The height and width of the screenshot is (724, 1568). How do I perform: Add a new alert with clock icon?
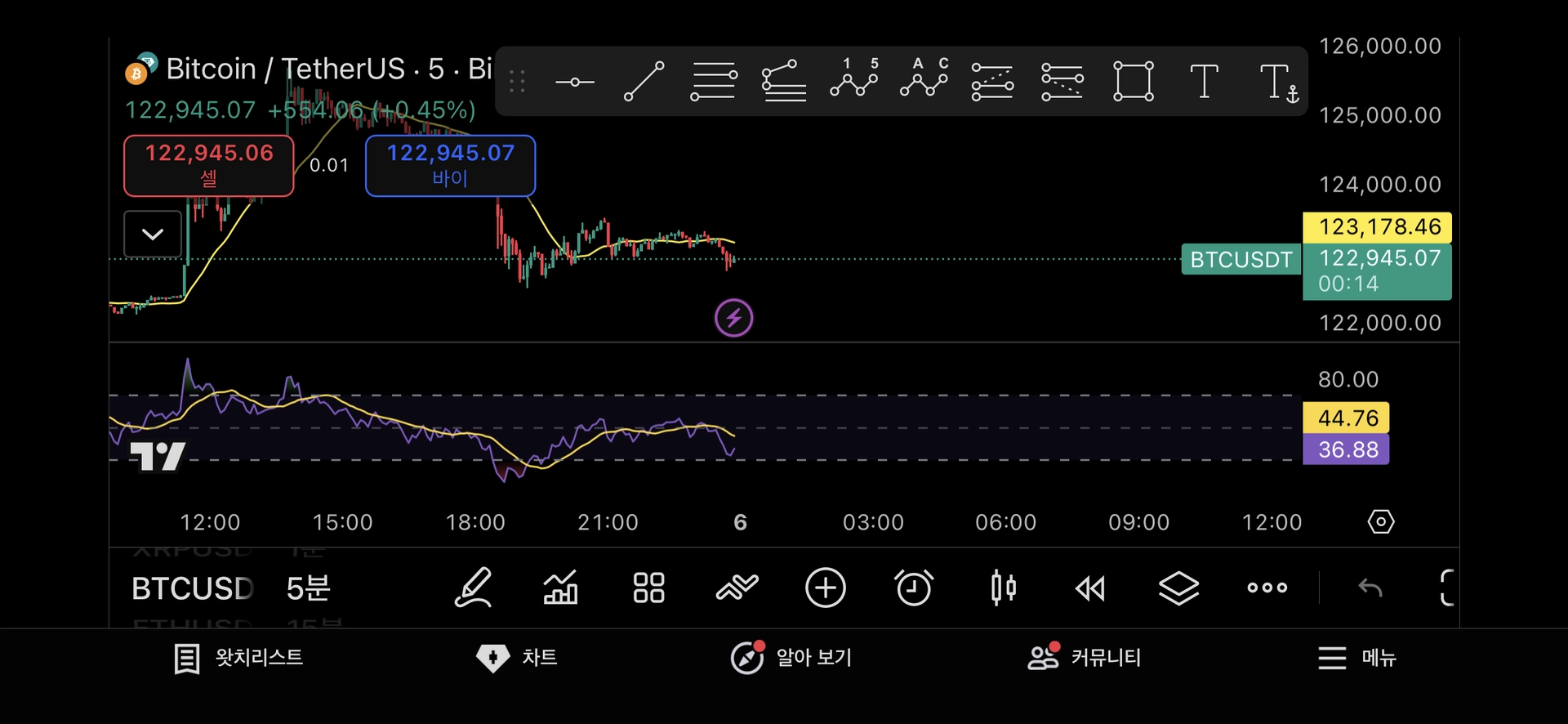click(x=913, y=588)
